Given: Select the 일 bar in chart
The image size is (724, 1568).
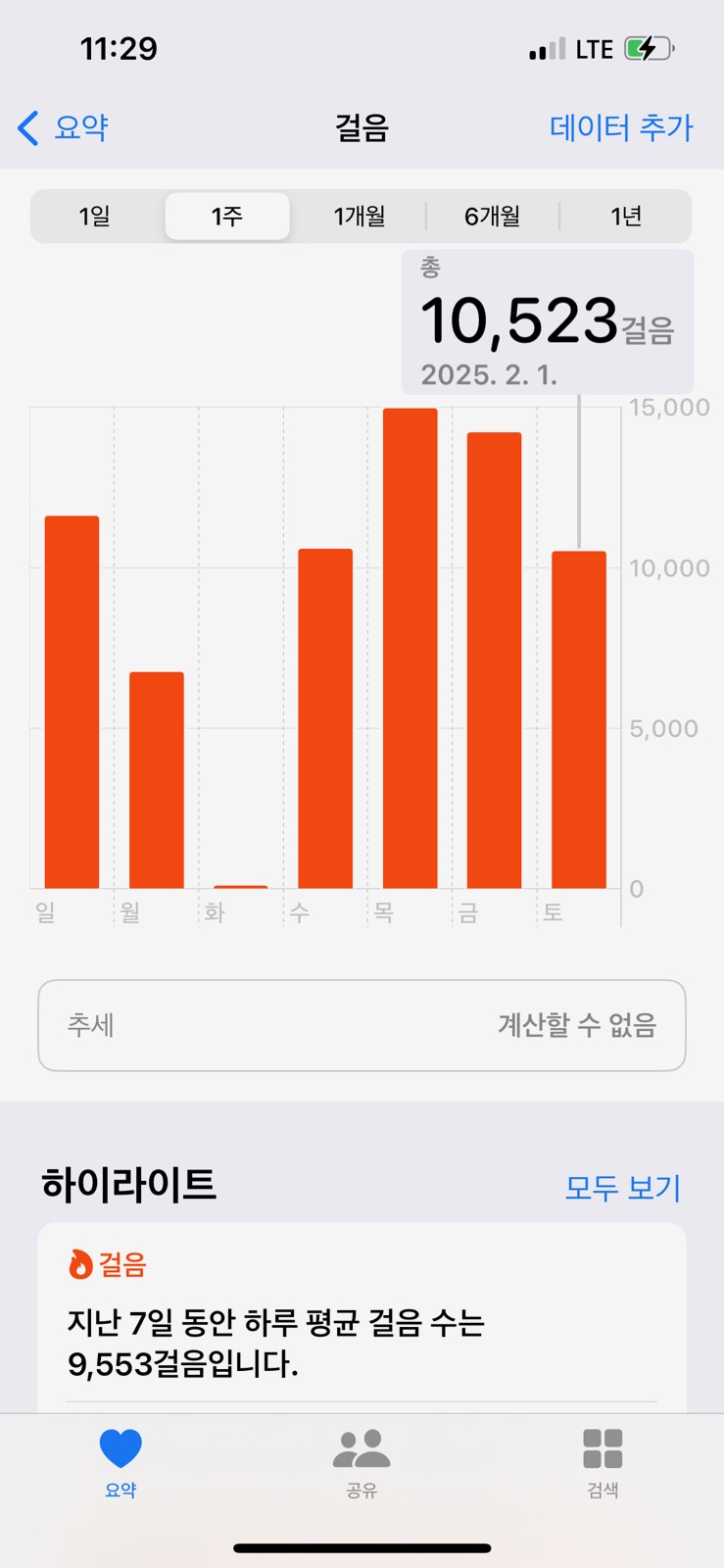Looking at the screenshot, I should point(72,702).
